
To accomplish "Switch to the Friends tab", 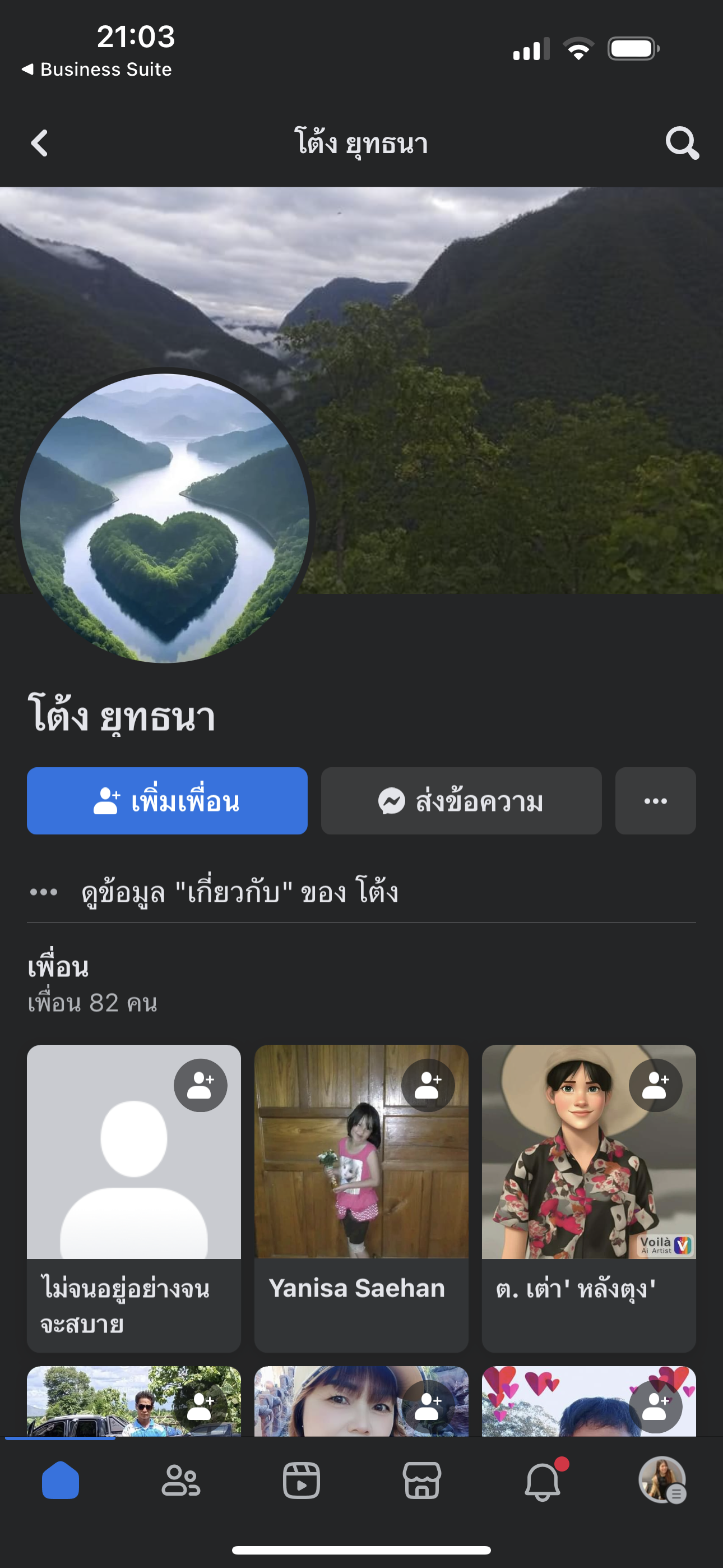I will click(180, 1481).
